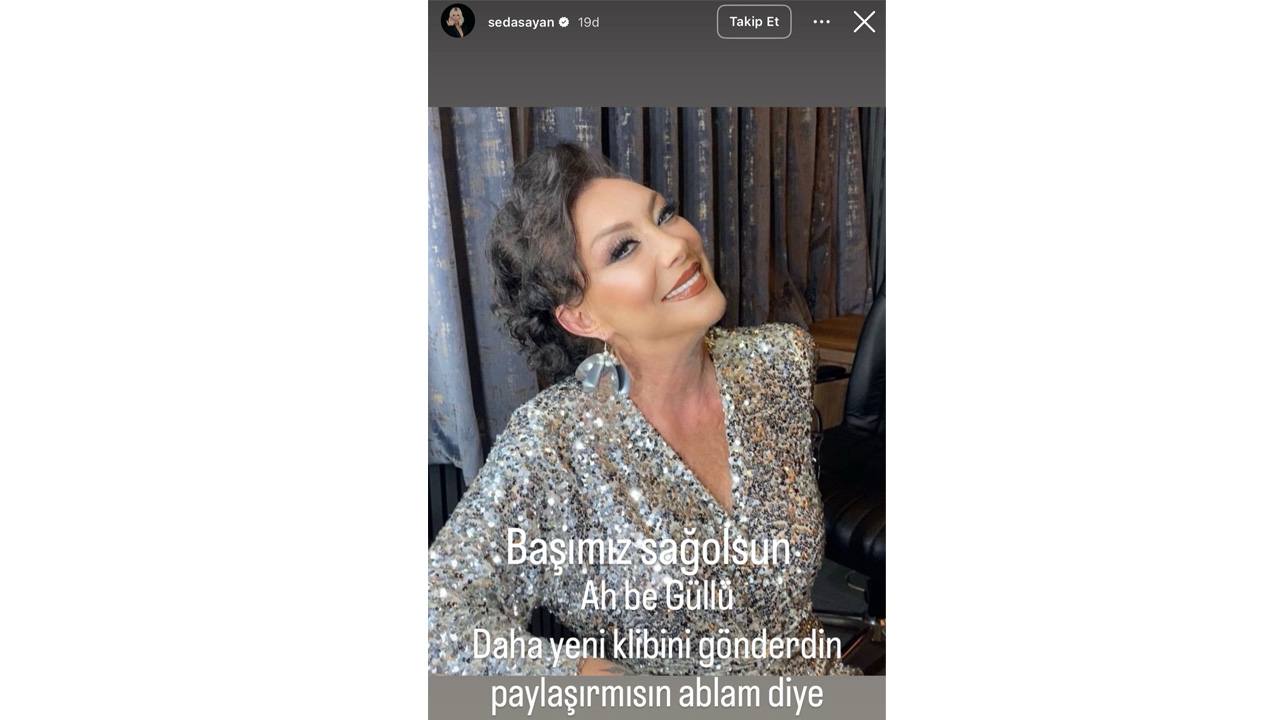
Task: Open sedasayan's profile picture
Action: click(458, 21)
